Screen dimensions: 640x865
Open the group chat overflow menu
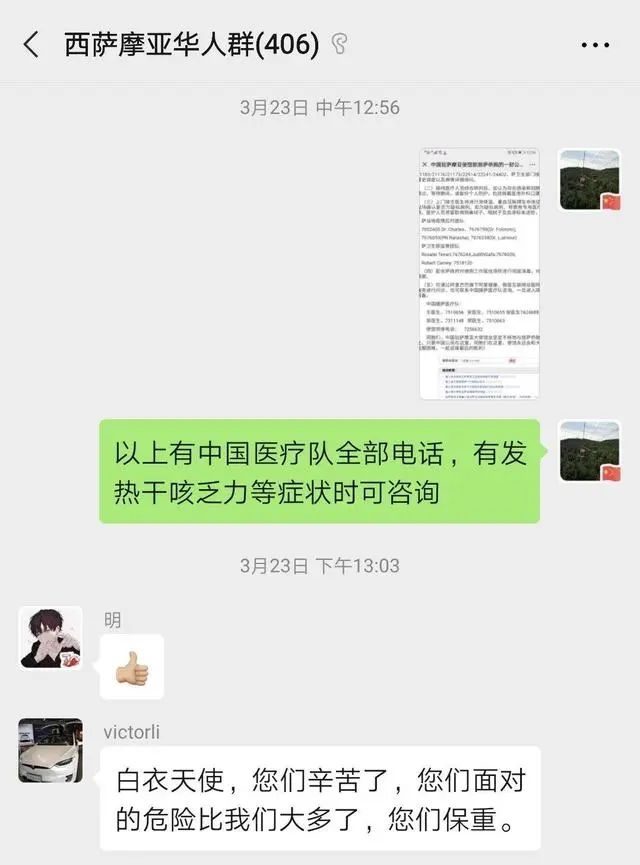(594, 45)
